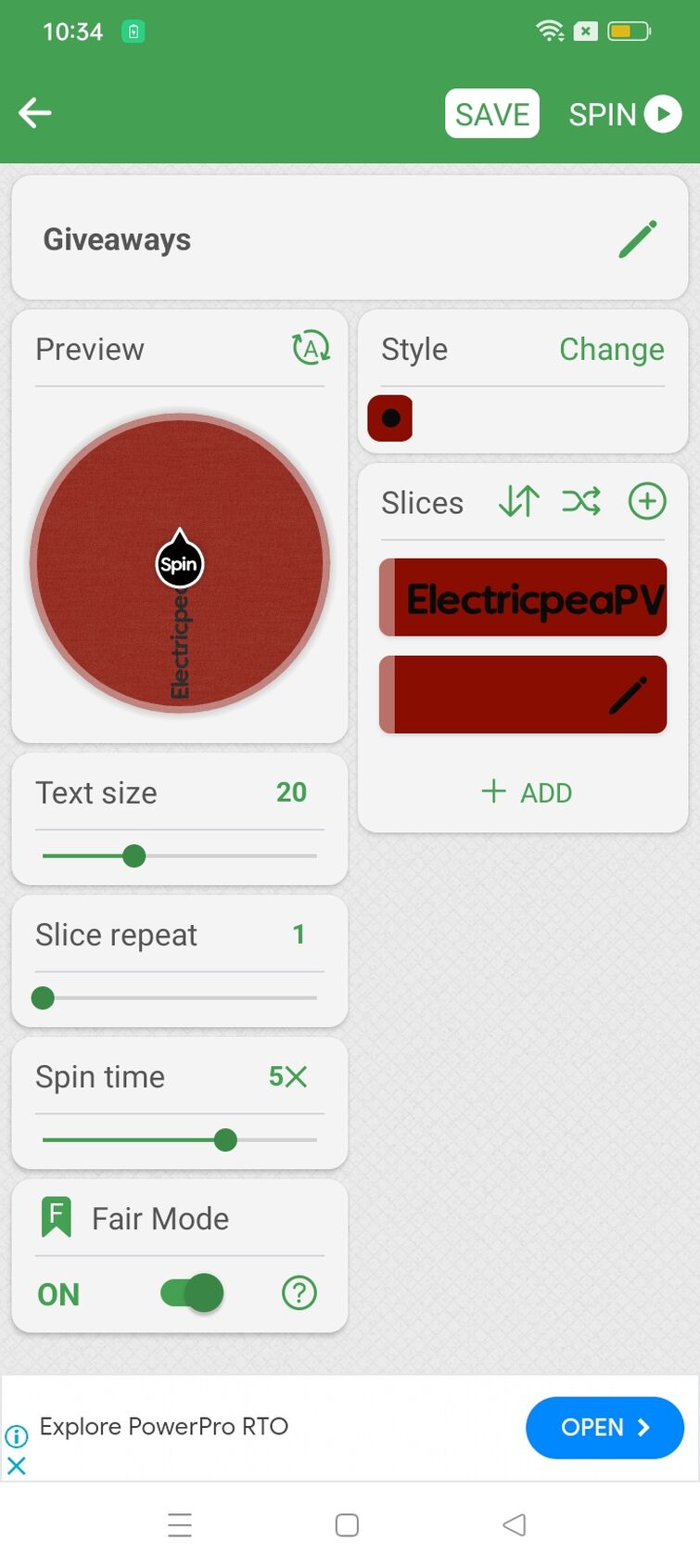Edit the empty slice with pencil
700x1568 pixels.
pyautogui.click(x=628, y=695)
